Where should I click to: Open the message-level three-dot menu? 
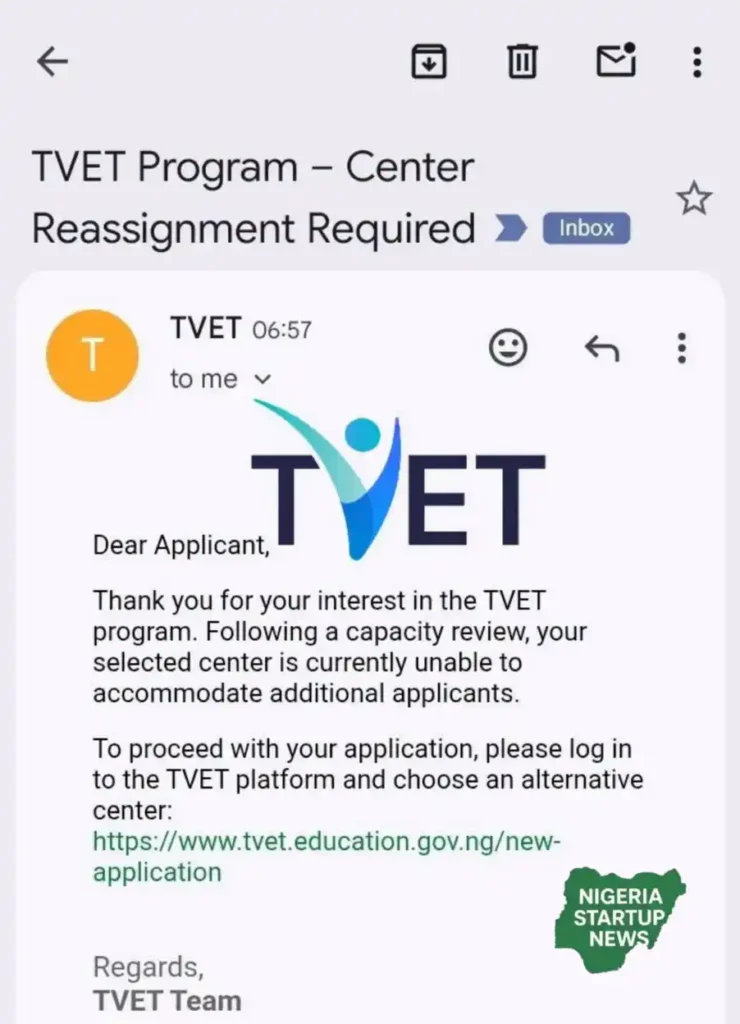681,348
